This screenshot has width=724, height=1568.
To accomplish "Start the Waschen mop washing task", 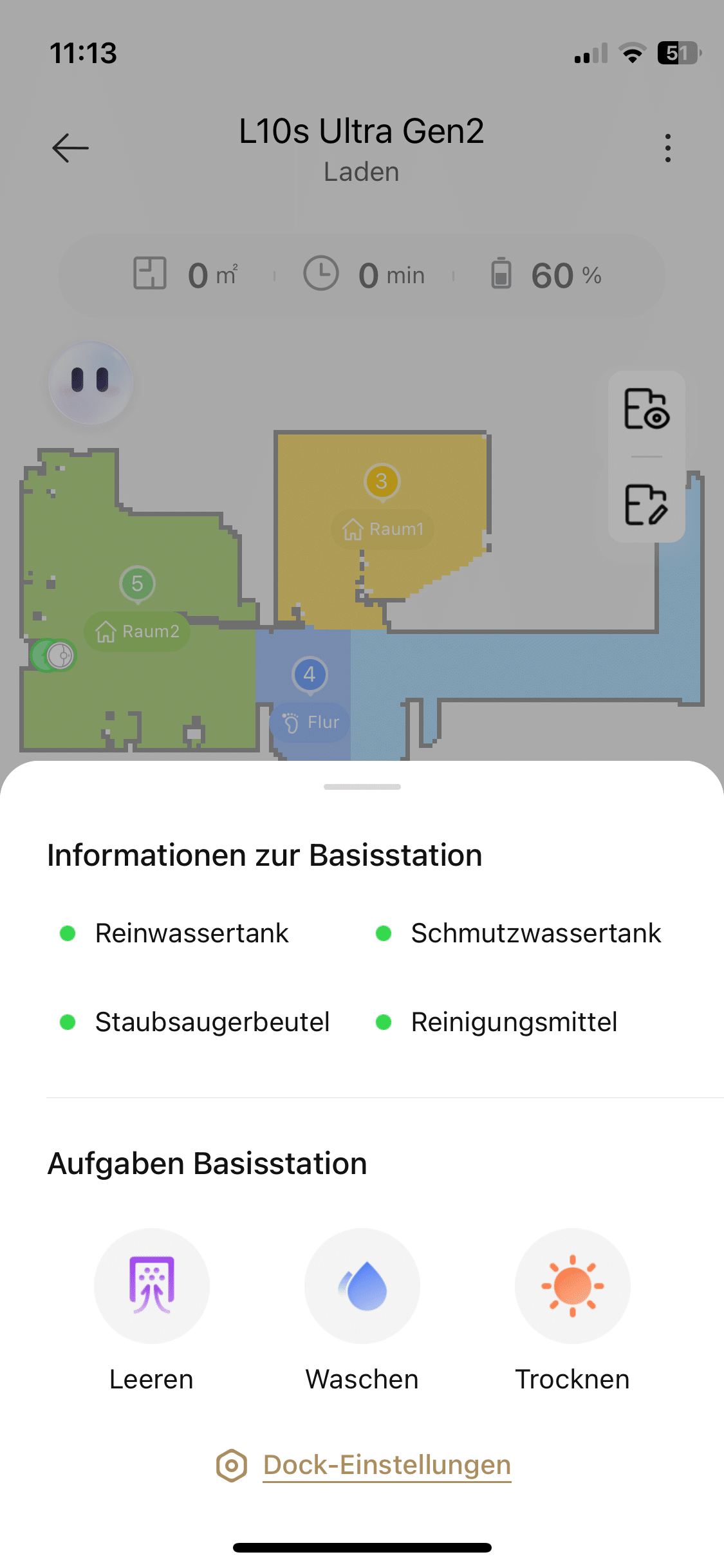I will coord(362,1286).
